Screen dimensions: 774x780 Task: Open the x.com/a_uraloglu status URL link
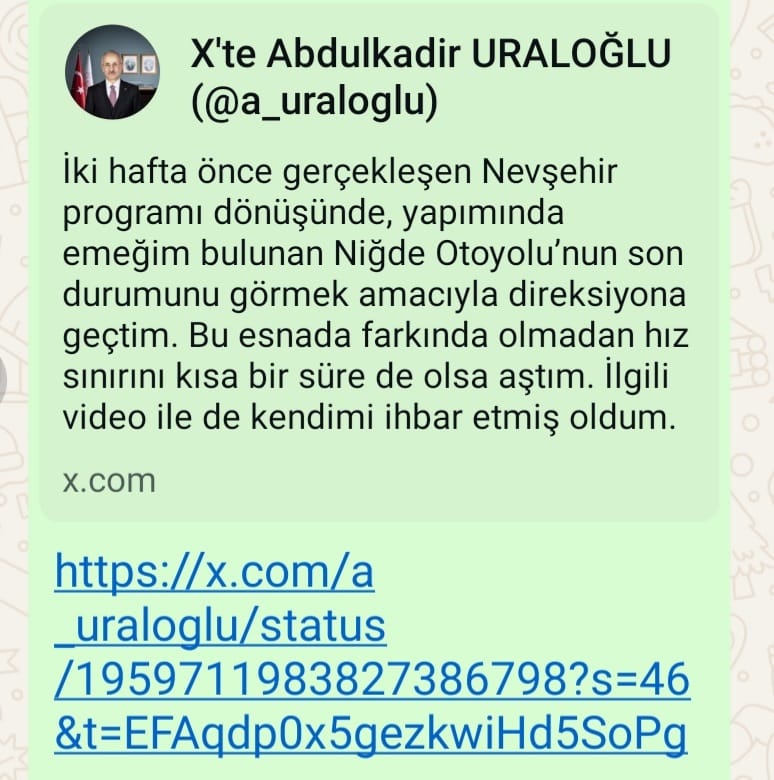click(372, 653)
